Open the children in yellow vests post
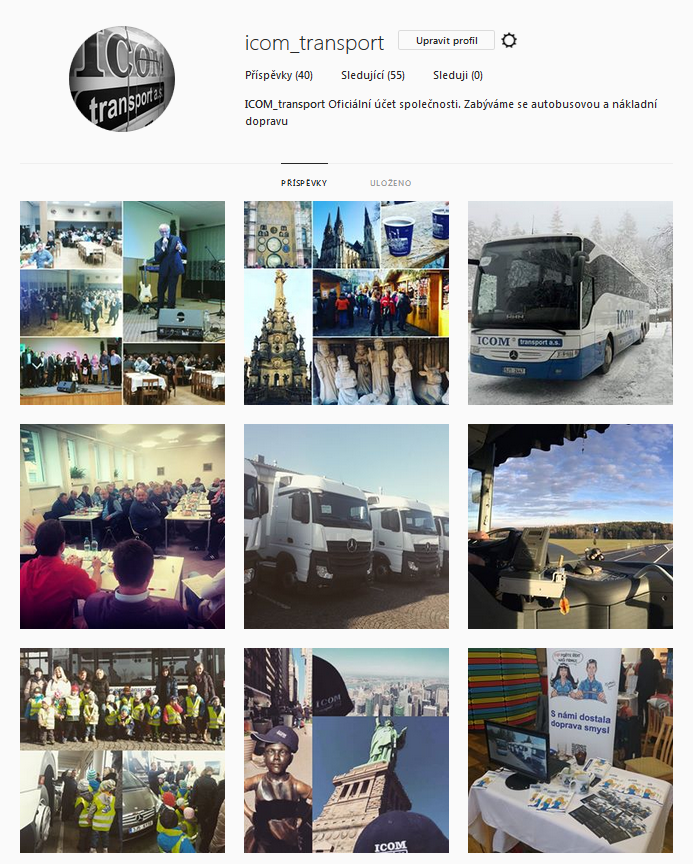693x864 pixels. 122,750
